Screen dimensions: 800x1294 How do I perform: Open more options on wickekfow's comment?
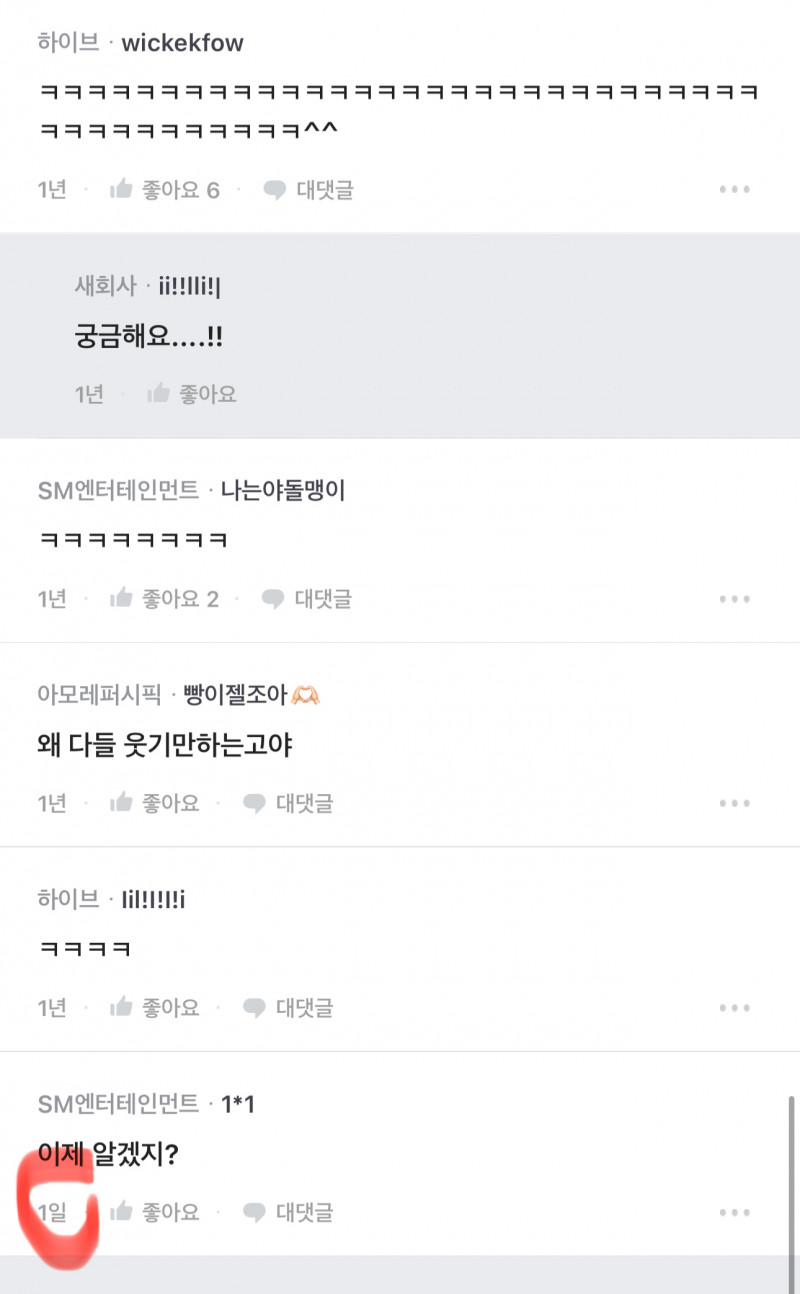click(x=735, y=190)
